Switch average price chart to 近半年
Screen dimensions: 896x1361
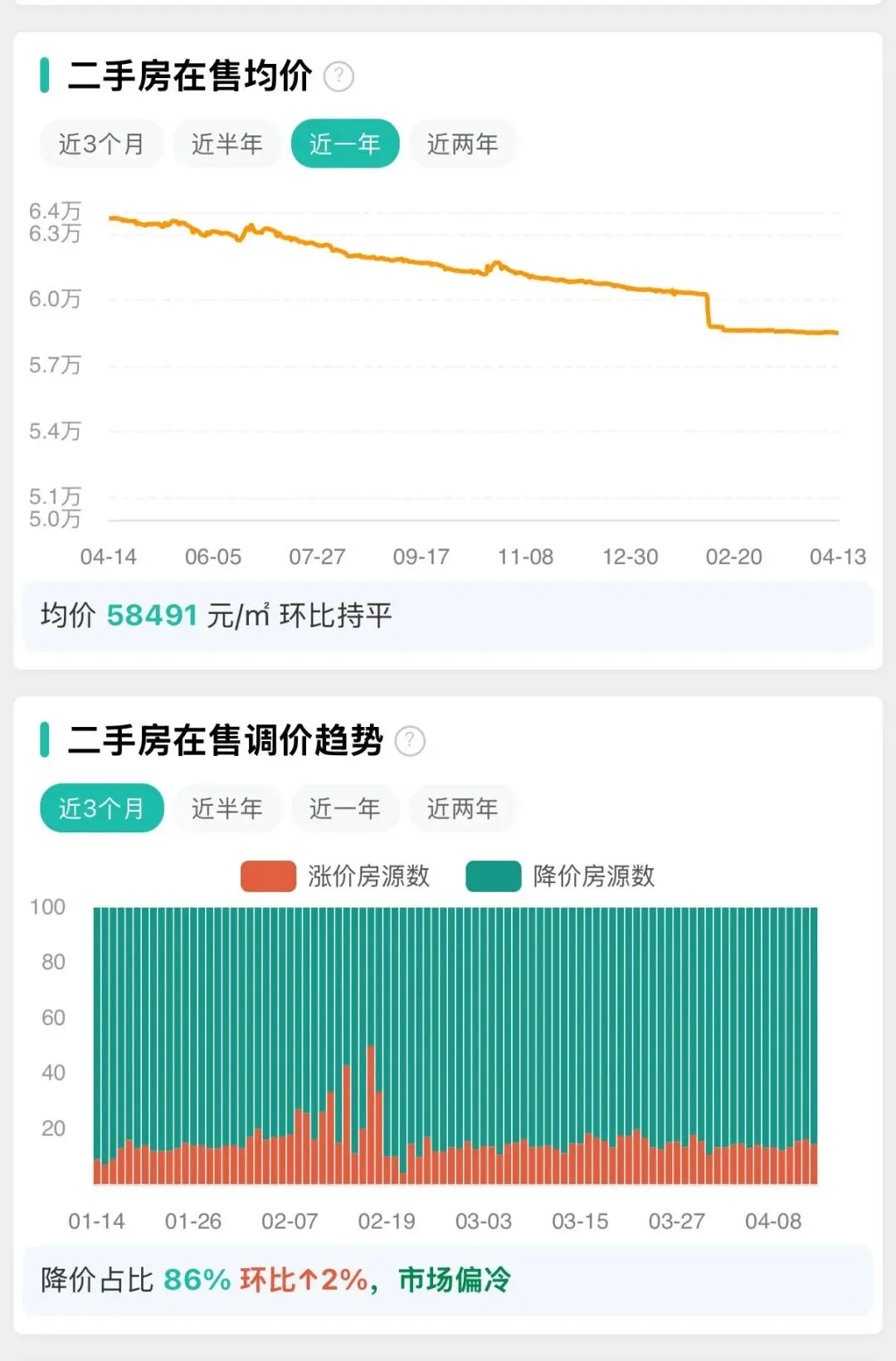click(227, 144)
